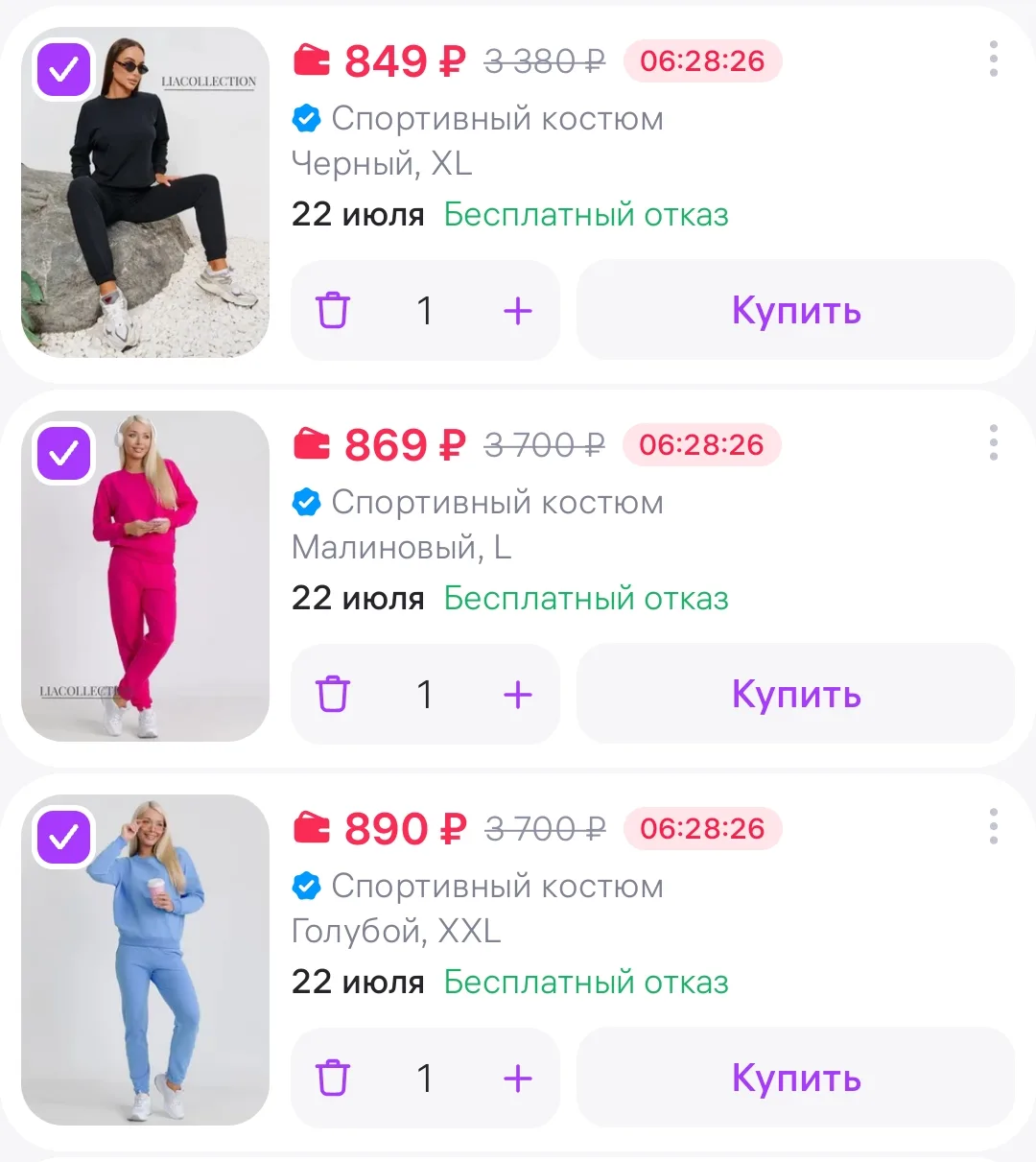Increase quantity of the Голубой XXL tracksuit
This screenshot has height=1162, width=1036.
pyautogui.click(x=518, y=1079)
